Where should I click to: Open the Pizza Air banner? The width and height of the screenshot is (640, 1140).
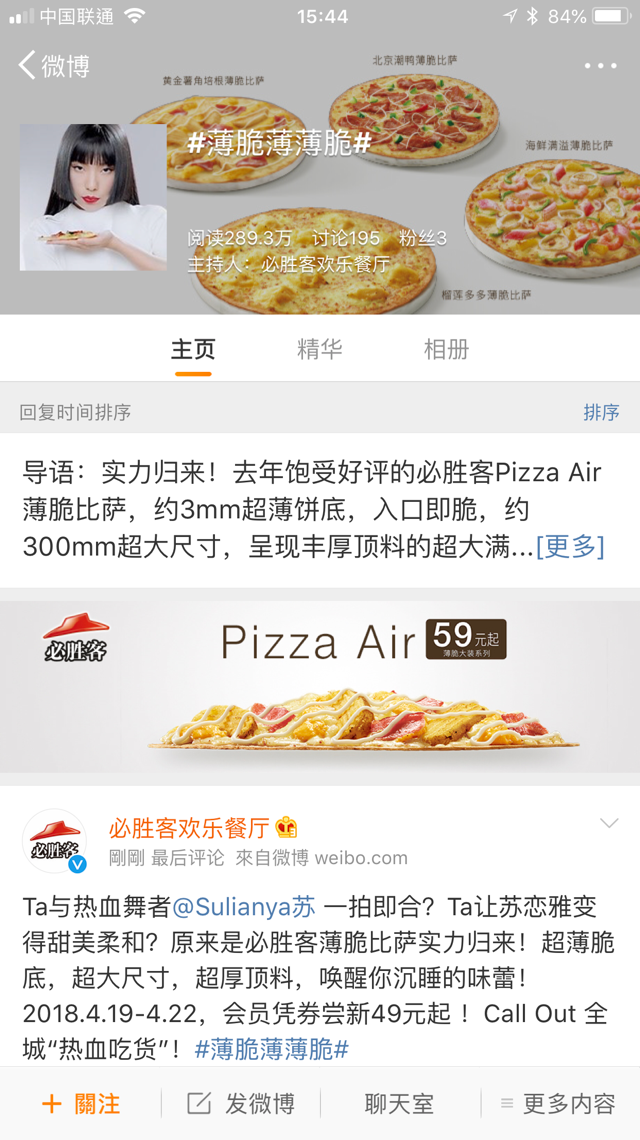coord(320,687)
